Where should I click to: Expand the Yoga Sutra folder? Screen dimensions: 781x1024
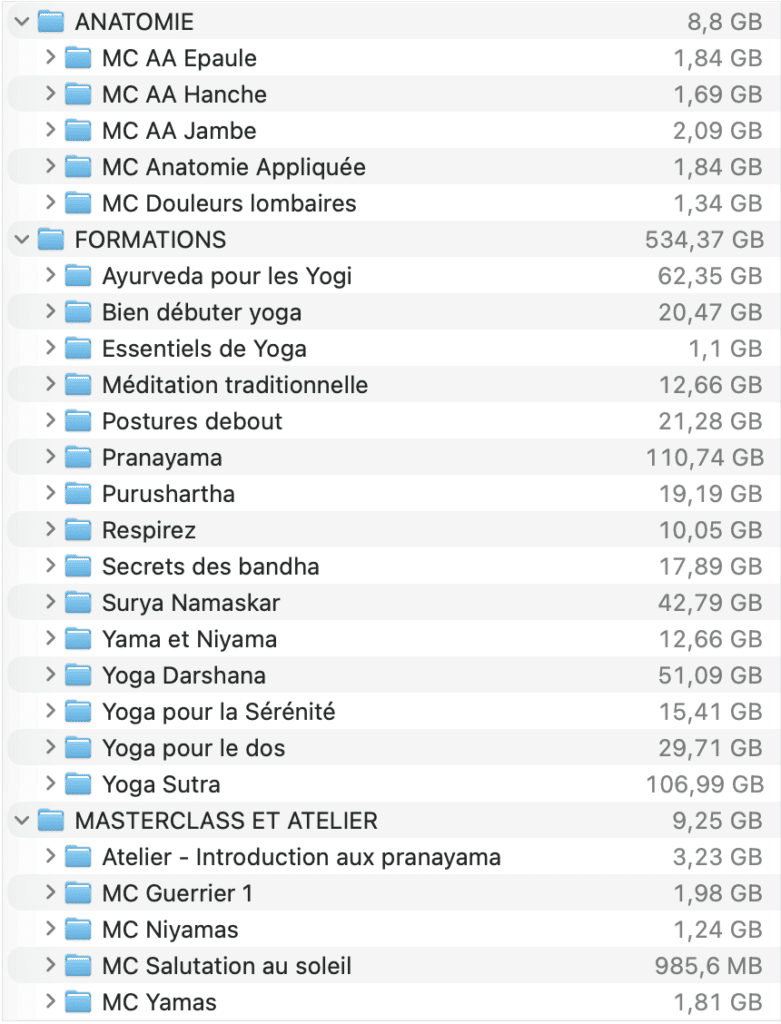point(50,785)
